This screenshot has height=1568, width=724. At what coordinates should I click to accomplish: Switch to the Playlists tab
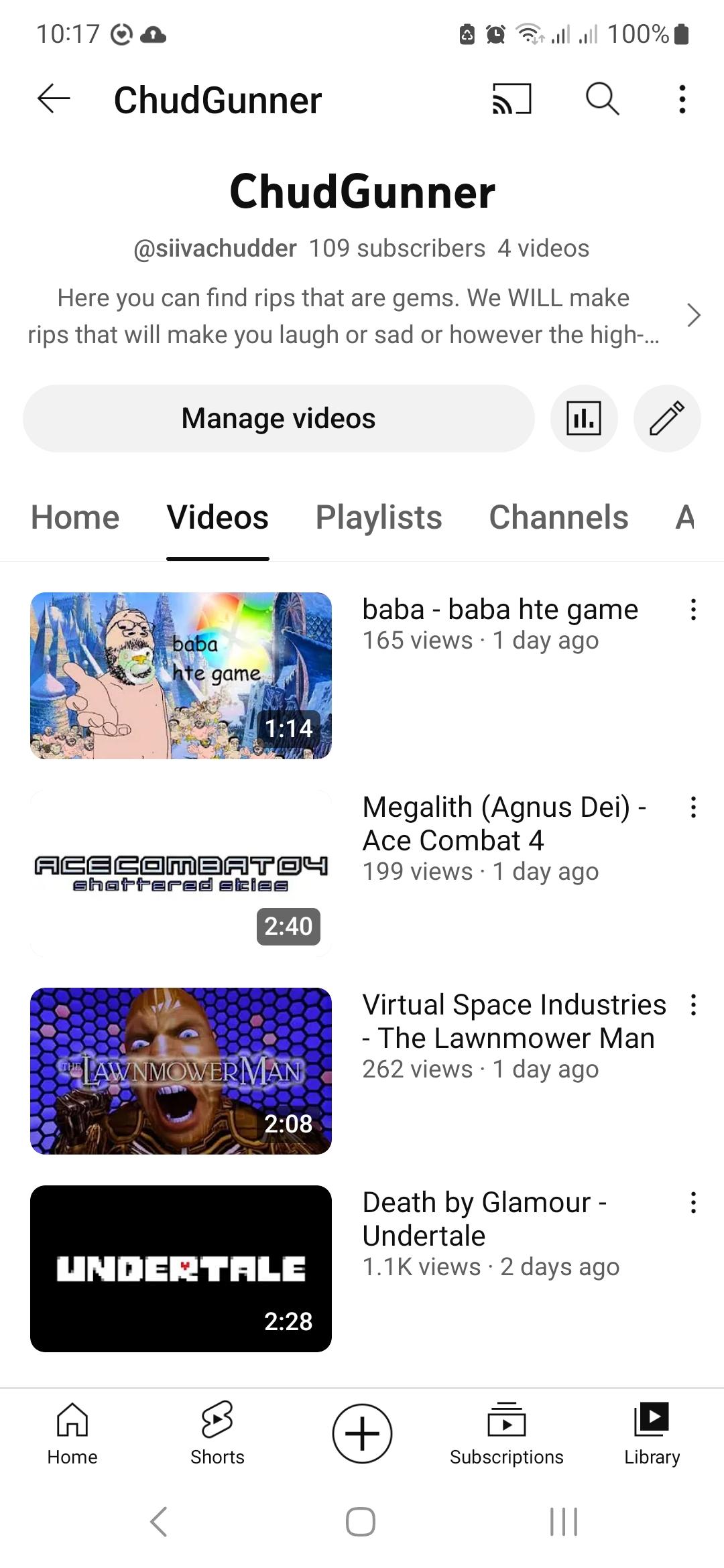(x=379, y=517)
